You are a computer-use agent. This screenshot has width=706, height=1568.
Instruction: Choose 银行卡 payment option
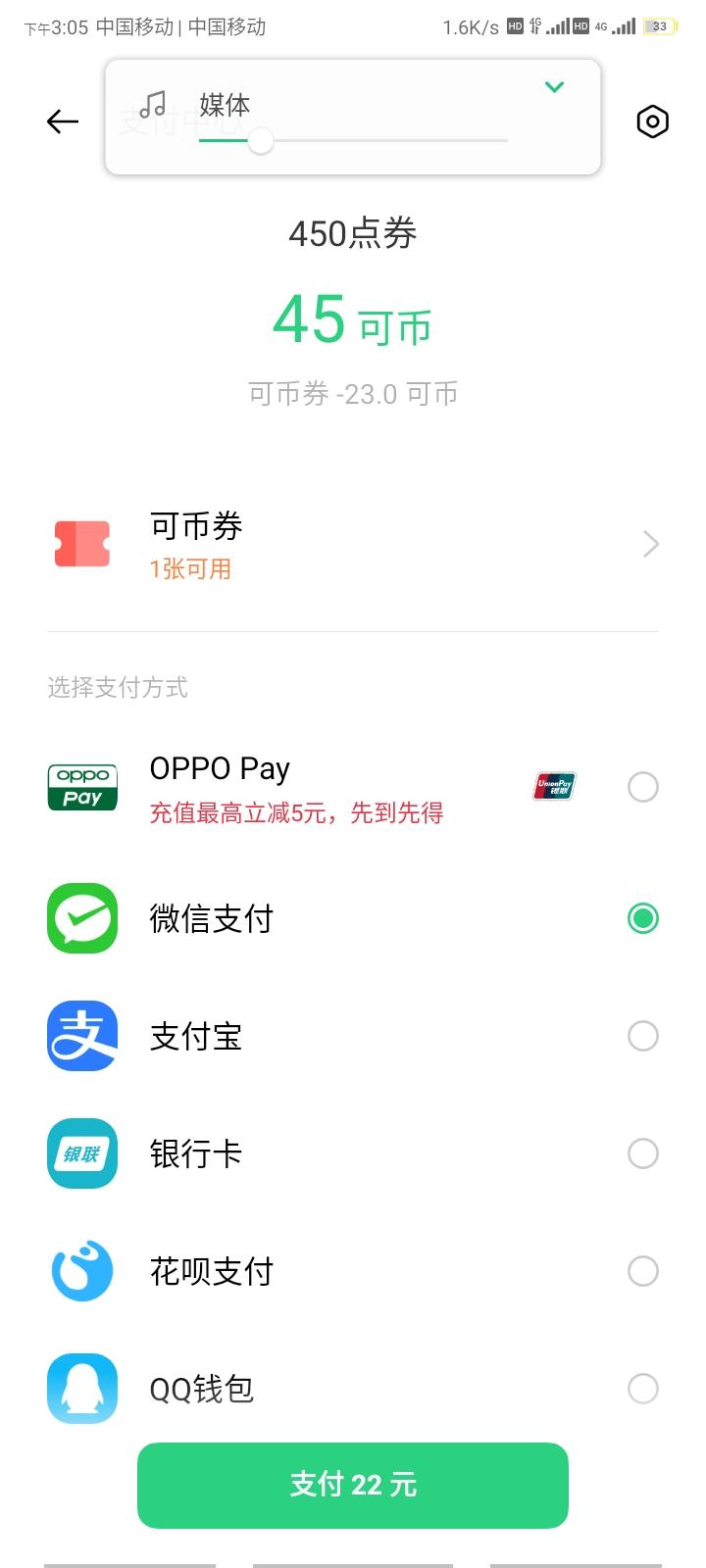pos(353,1153)
